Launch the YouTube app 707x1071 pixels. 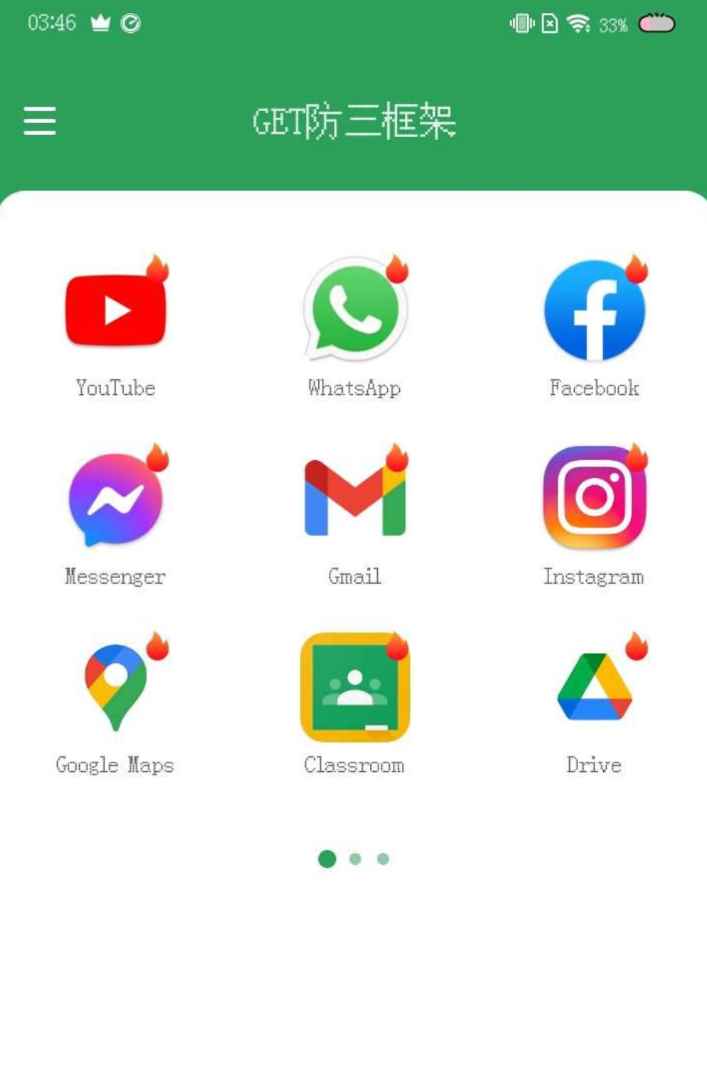click(x=115, y=310)
